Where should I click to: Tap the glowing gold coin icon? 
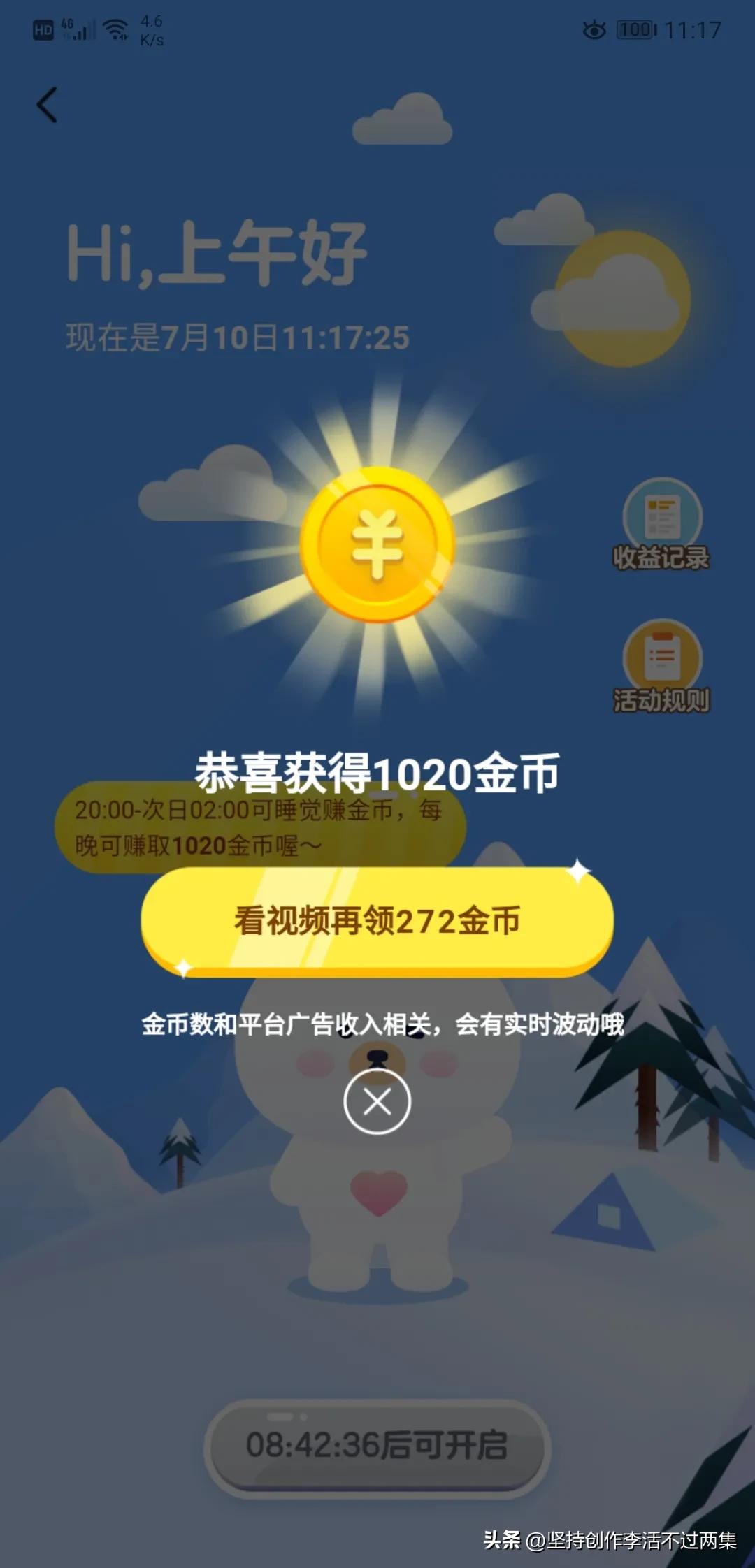[x=377, y=545]
